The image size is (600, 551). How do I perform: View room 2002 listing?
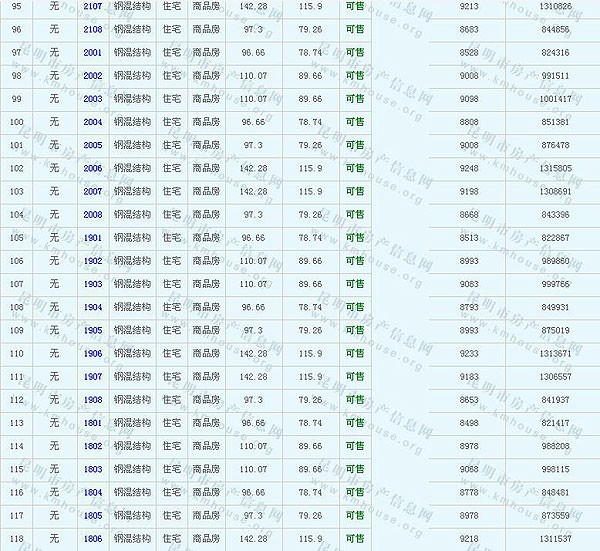tap(93, 75)
